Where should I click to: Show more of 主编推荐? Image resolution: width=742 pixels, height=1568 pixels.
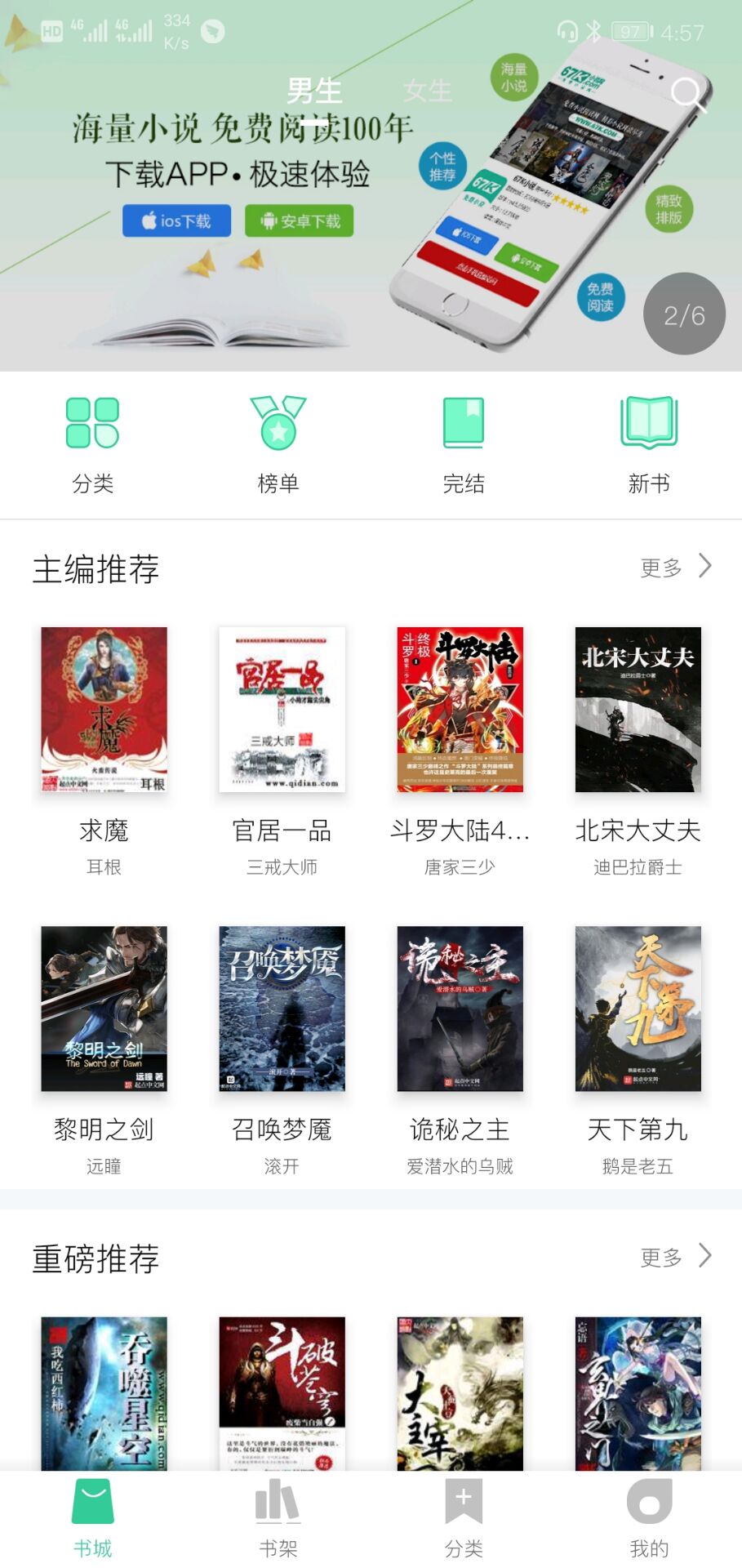[x=676, y=567]
